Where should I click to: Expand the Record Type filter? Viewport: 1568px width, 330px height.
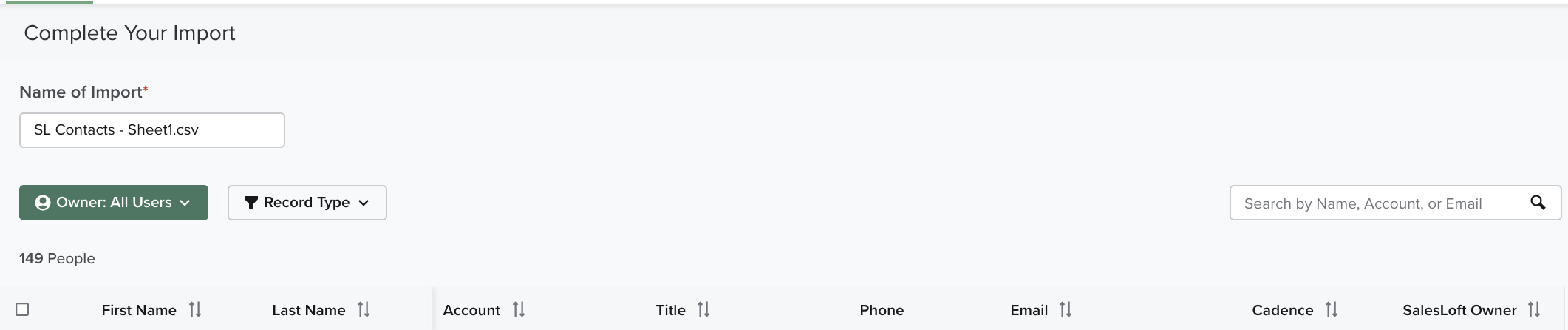pyautogui.click(x=307, y=203)
